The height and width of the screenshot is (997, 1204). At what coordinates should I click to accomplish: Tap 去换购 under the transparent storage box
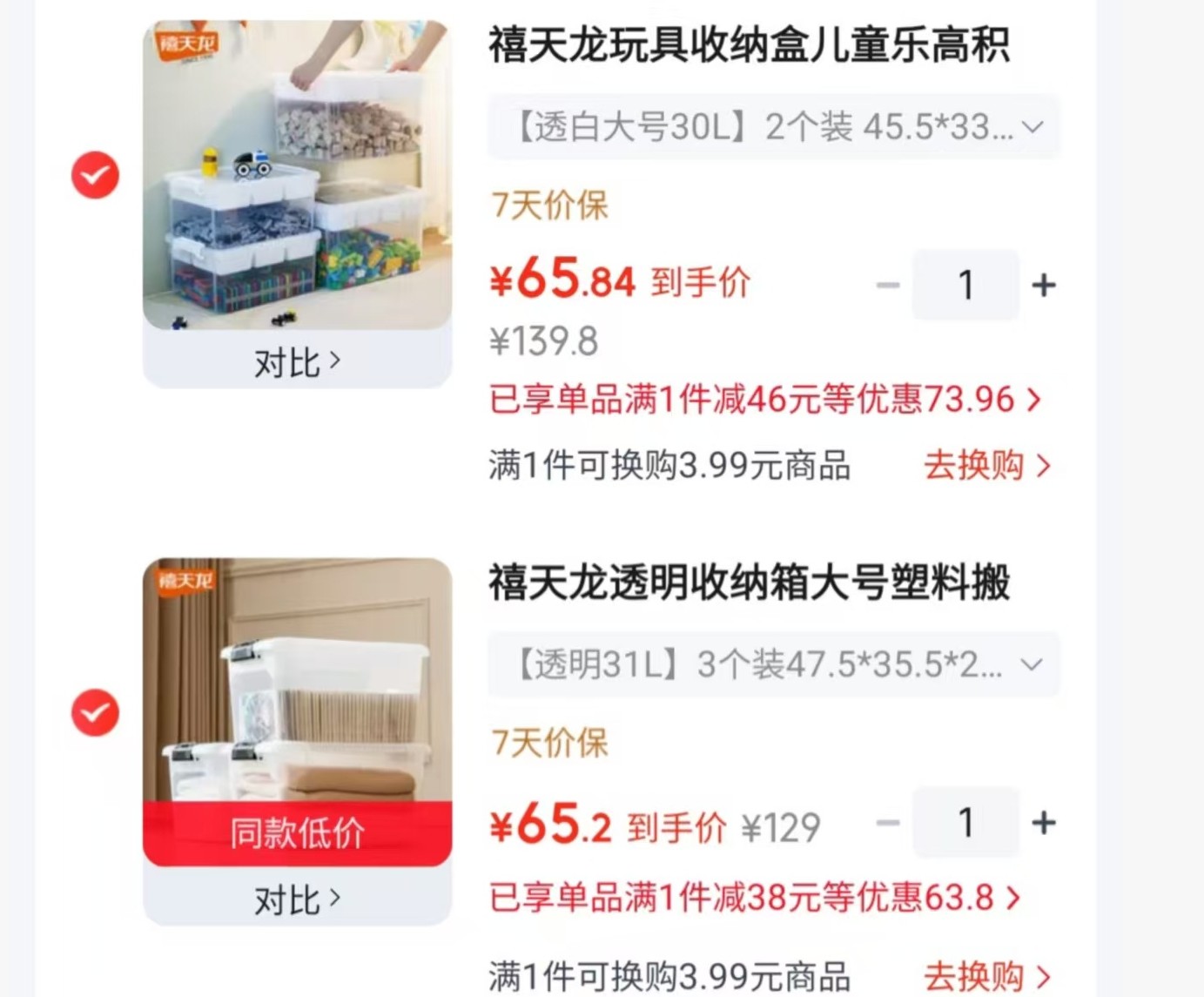pyautogui.click(x=987, y=975)
